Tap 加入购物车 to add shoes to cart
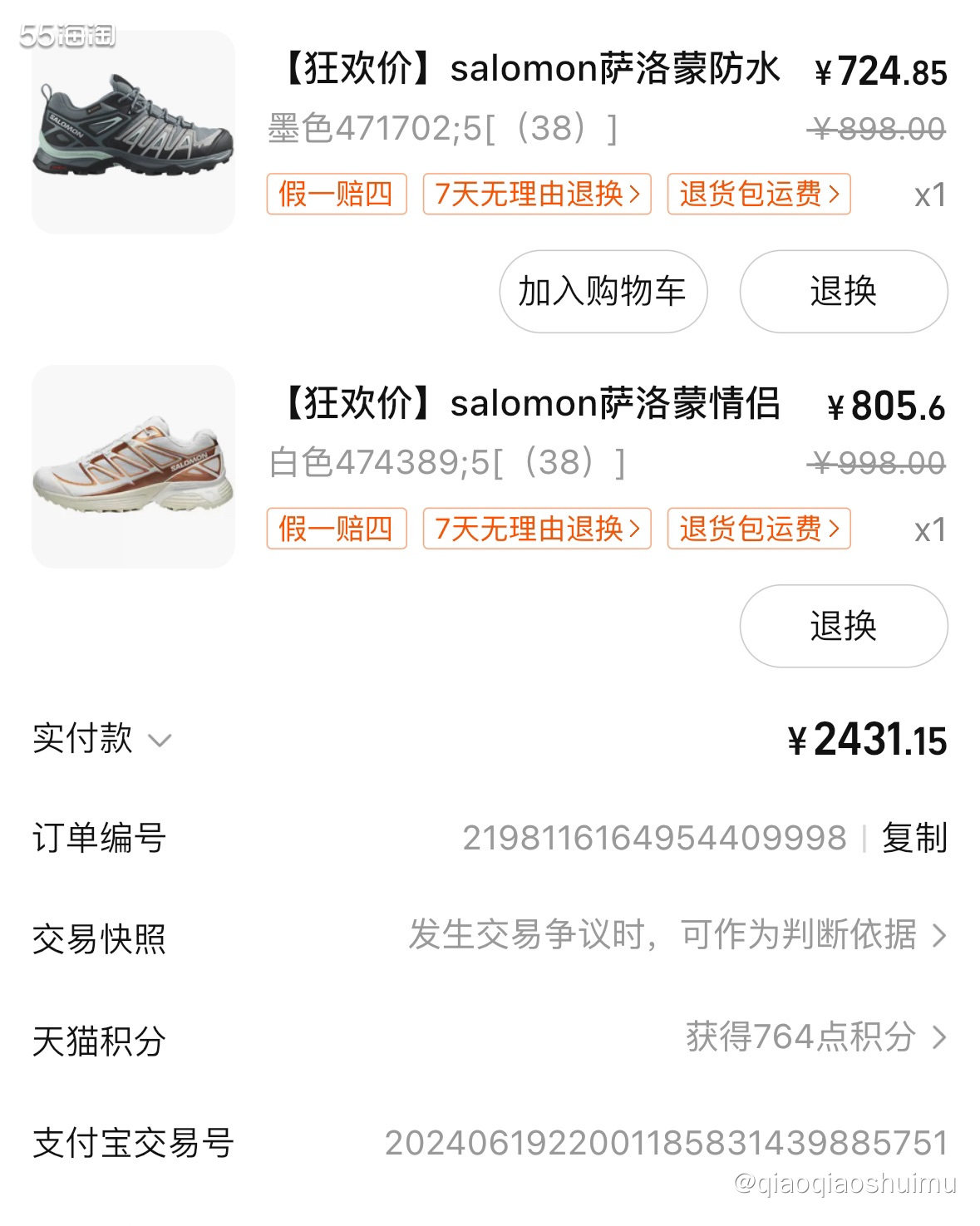The width and height of the screenshot is (980, 1226). [603, 292]
